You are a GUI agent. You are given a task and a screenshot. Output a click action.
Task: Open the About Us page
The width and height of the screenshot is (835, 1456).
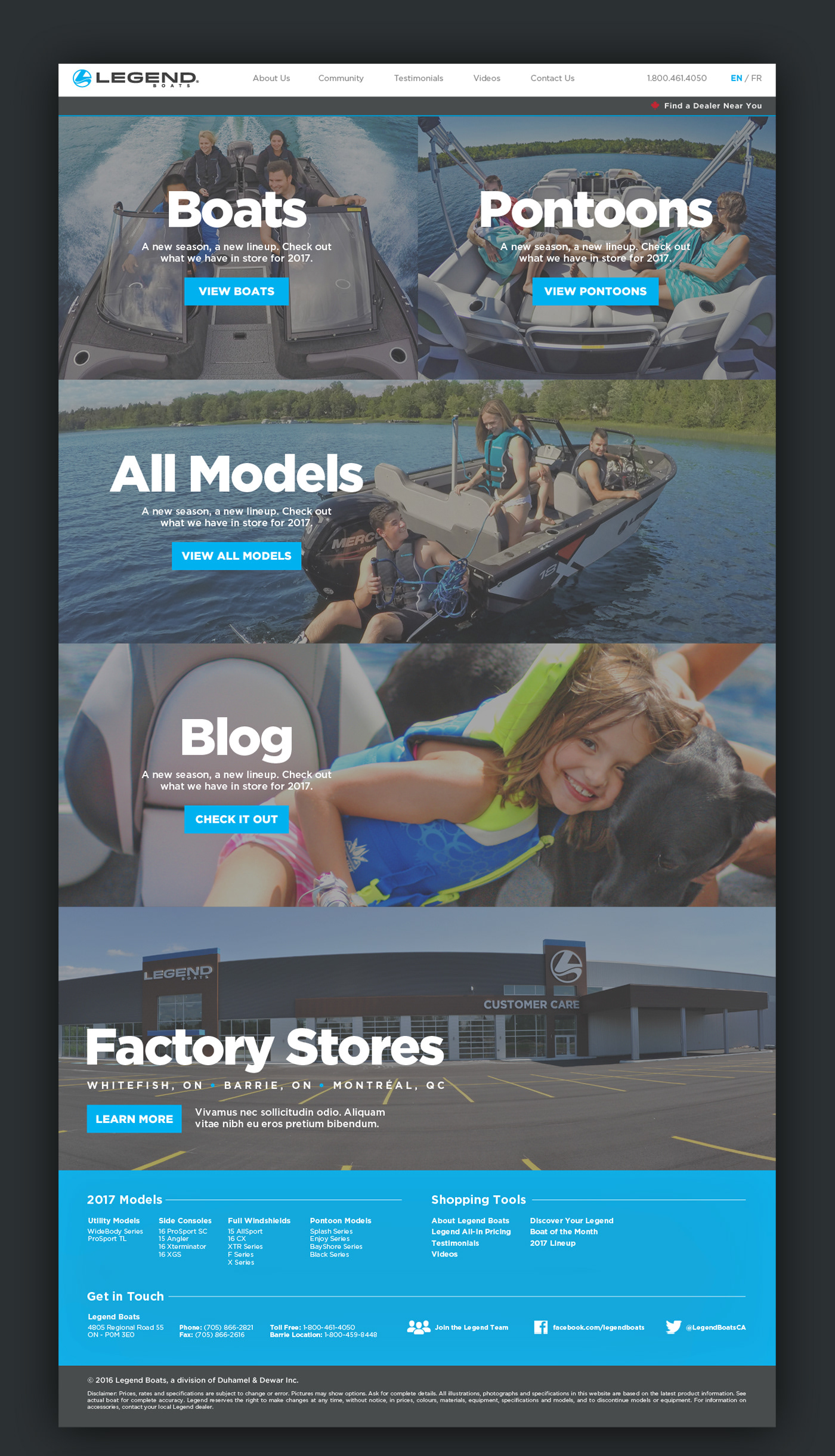point(271,78)
